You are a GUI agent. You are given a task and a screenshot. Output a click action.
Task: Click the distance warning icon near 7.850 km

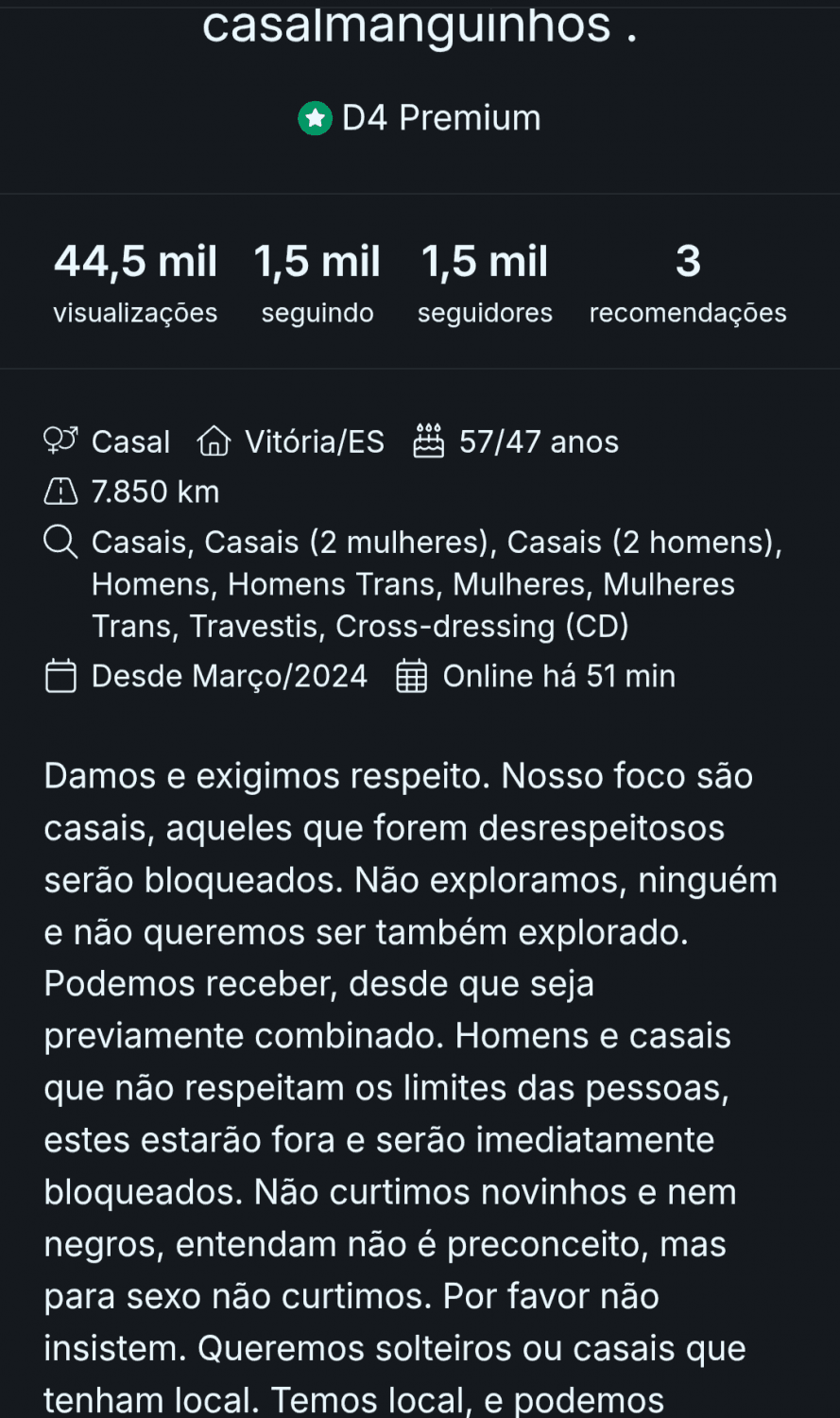[60, 491]
